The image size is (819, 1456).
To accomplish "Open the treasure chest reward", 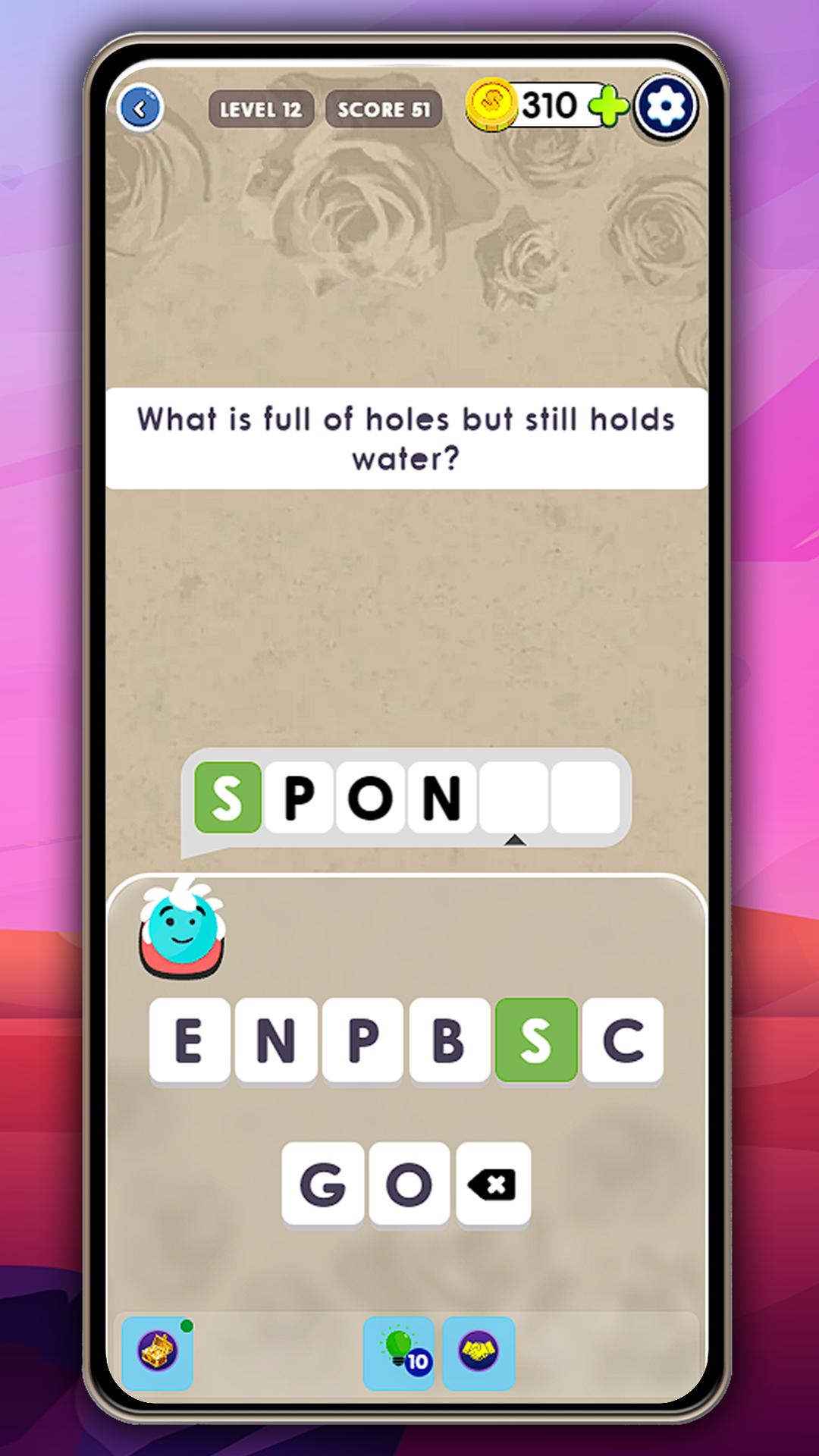I will (158, 1354).
